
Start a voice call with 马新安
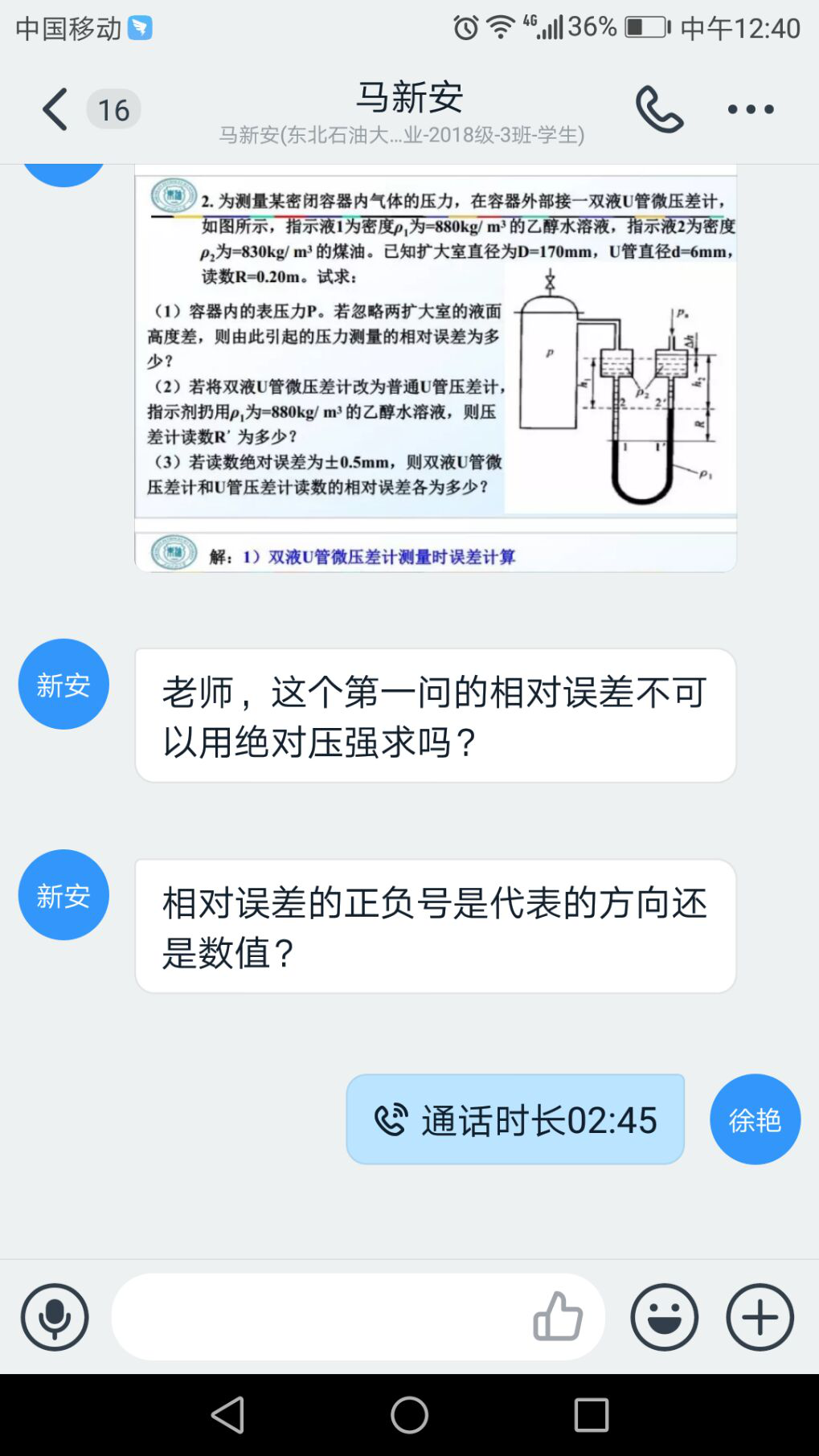659,109
